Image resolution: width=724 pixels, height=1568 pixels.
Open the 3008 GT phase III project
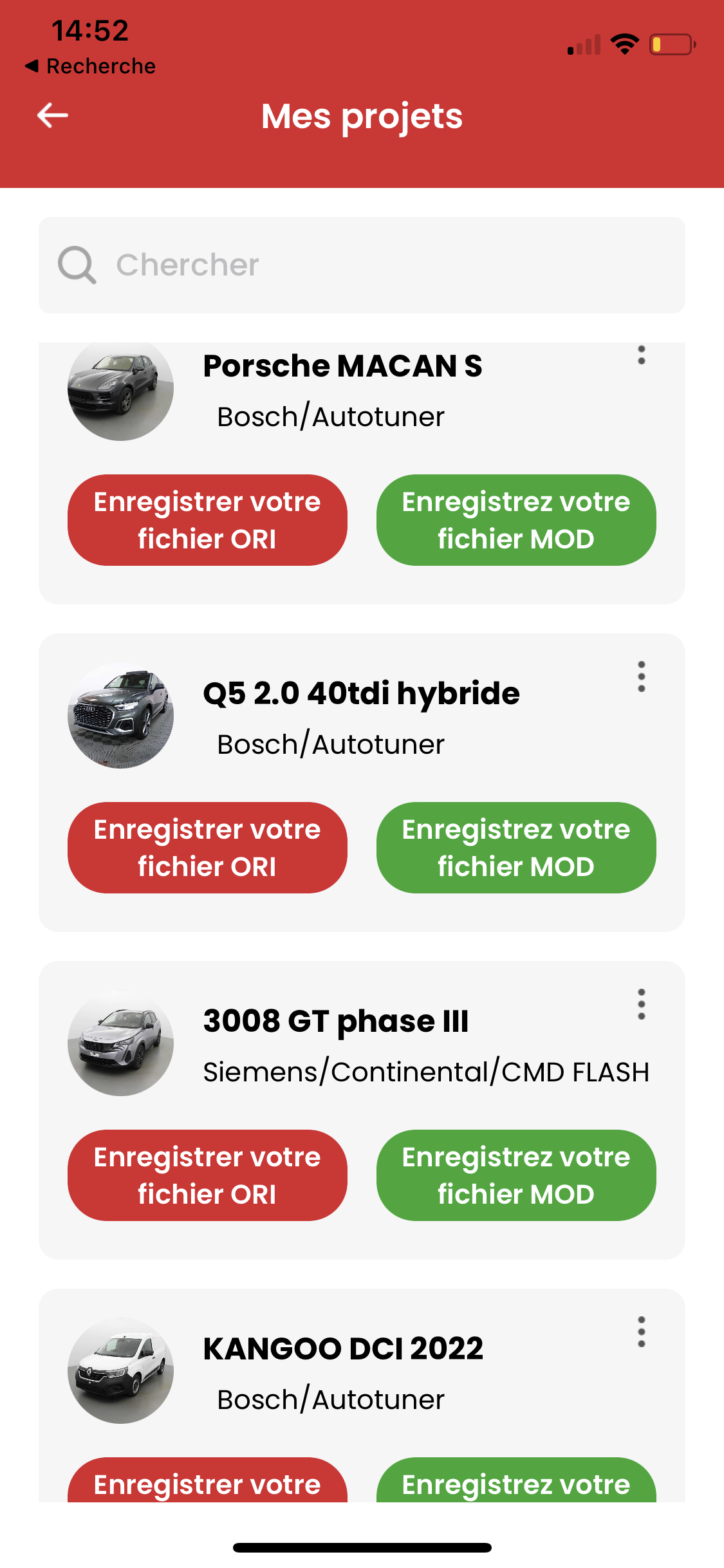pos(335,1022)
